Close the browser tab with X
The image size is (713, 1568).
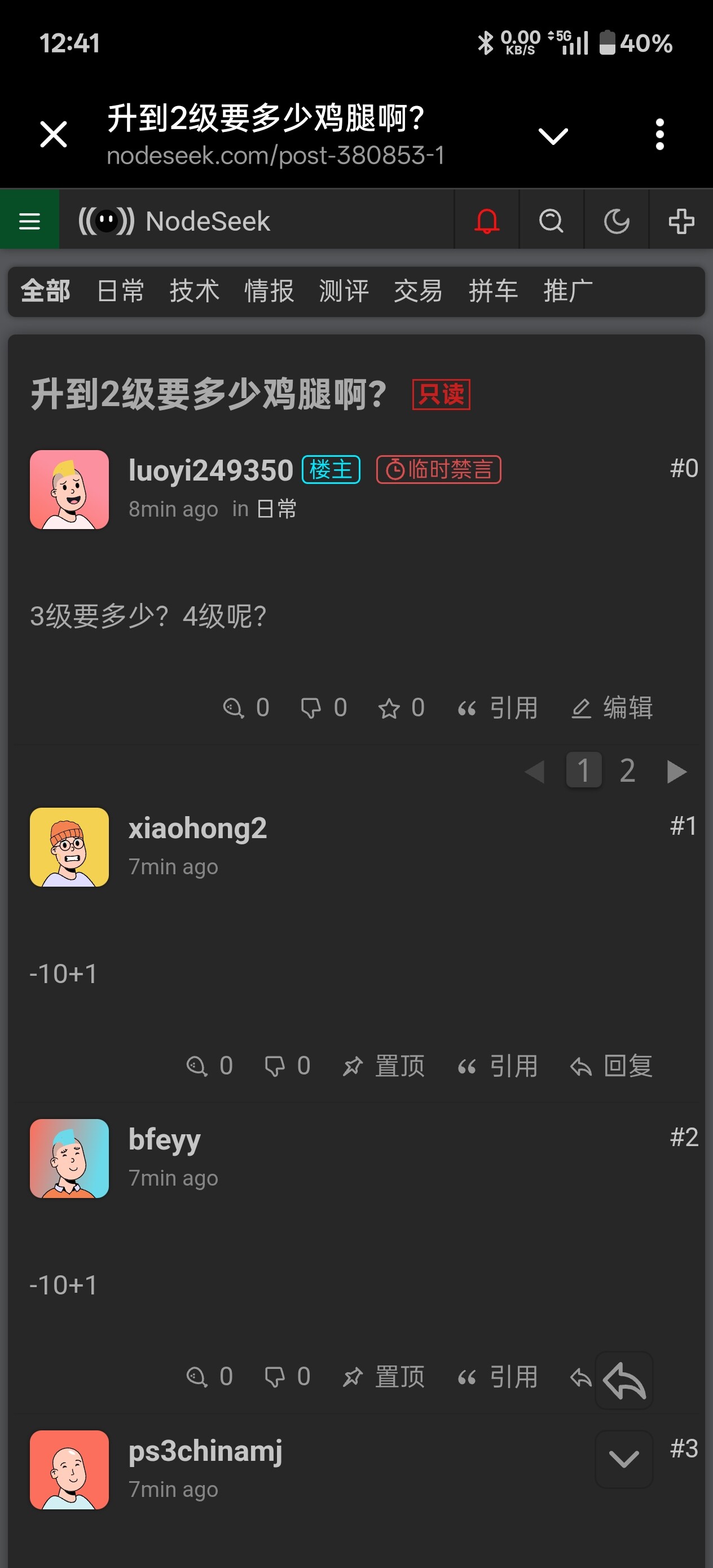pos(54,134)
